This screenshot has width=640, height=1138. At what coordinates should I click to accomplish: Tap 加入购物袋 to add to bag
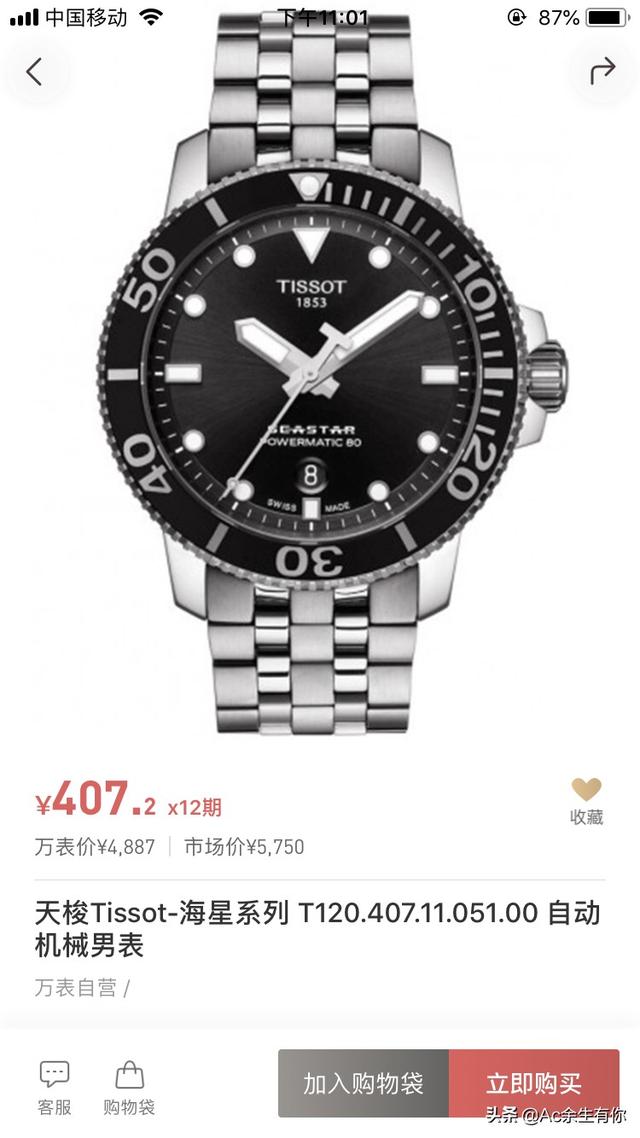click(364, 1083)
